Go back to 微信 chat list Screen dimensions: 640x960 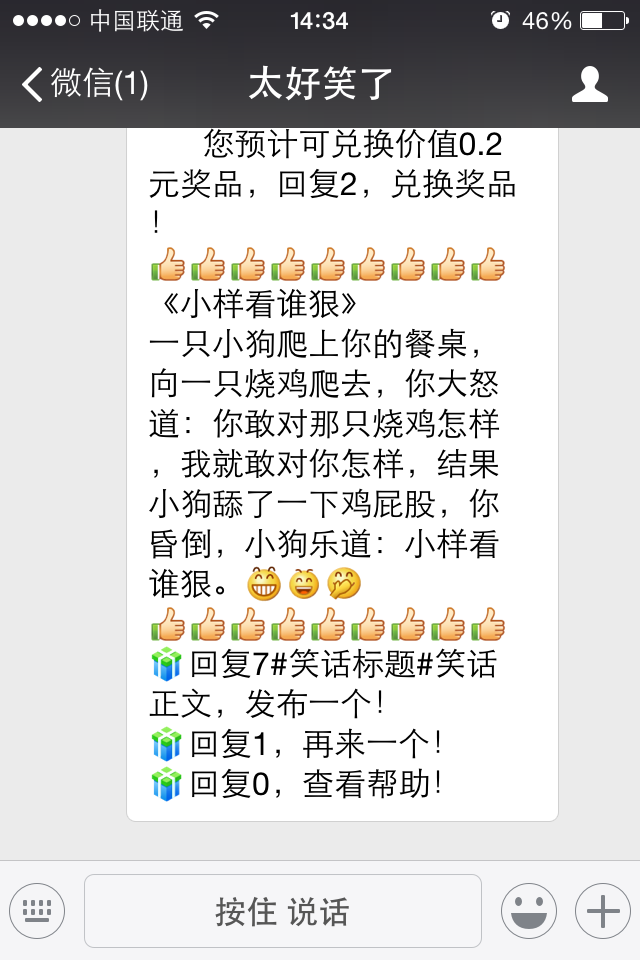coord(85,84)
